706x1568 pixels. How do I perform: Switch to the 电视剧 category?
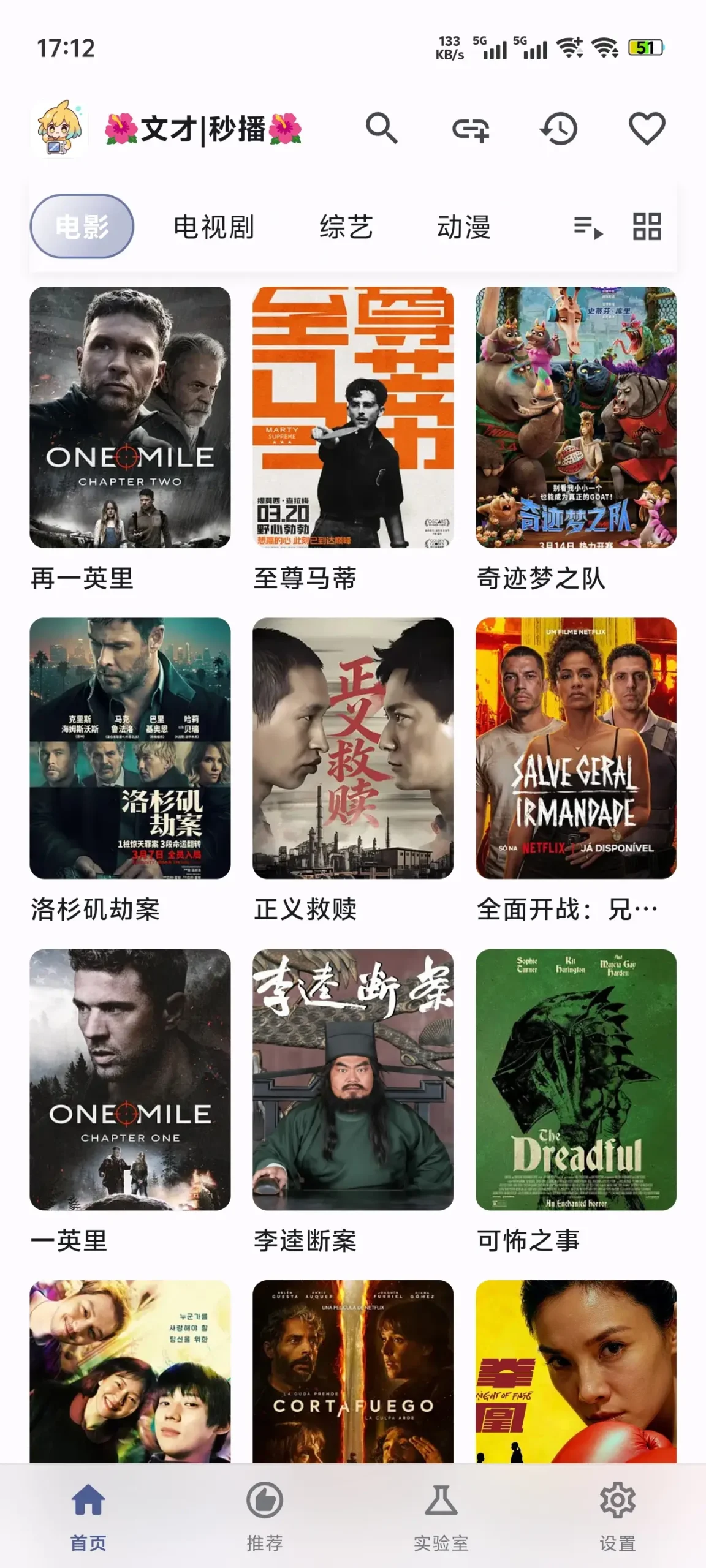point(214,227)
